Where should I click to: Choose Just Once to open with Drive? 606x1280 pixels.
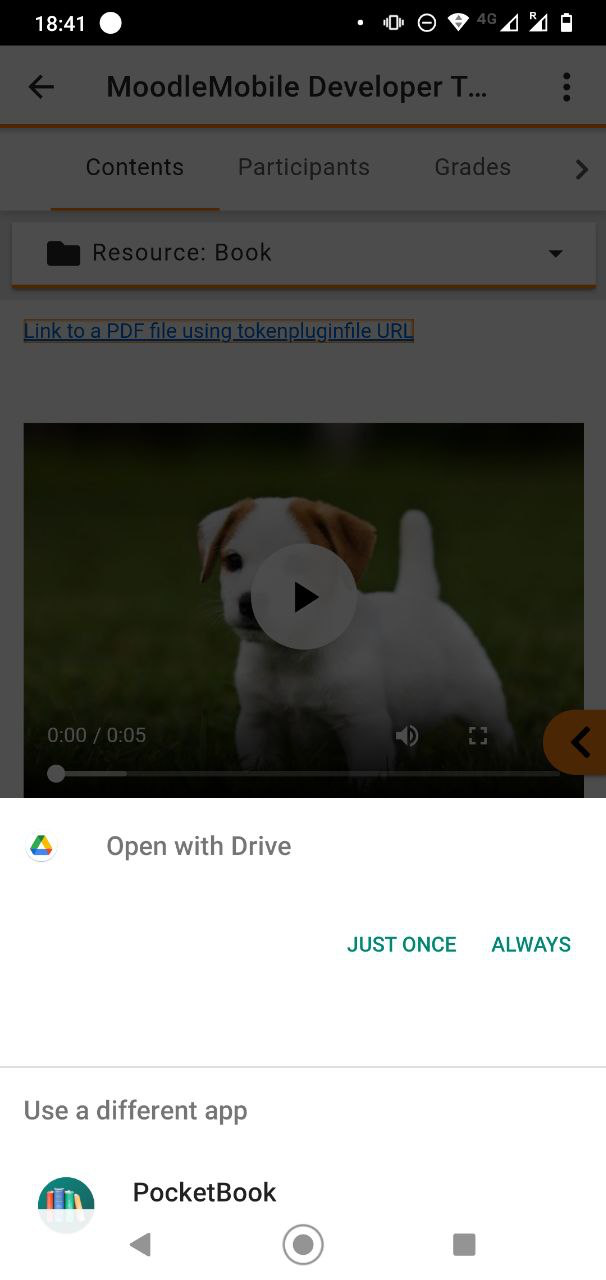point(401,944)
